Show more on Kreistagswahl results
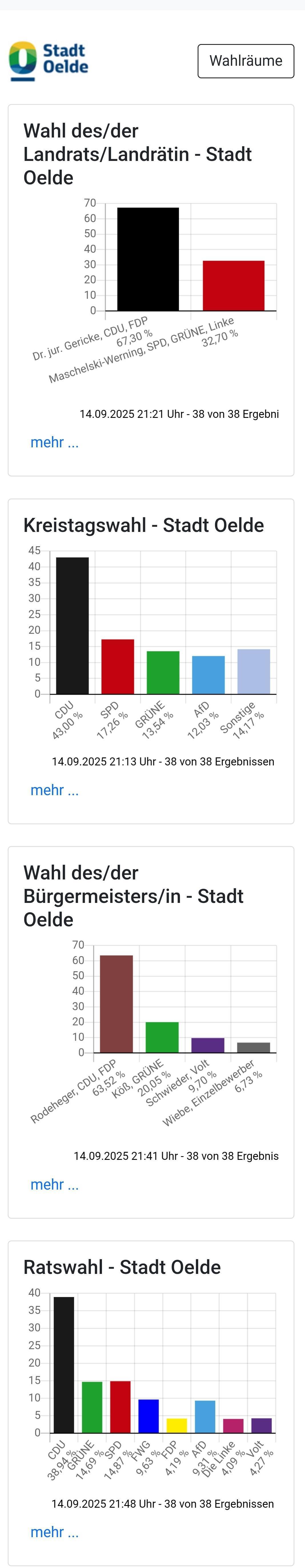Screen dimensions: 305x1568 click(55, 790)
